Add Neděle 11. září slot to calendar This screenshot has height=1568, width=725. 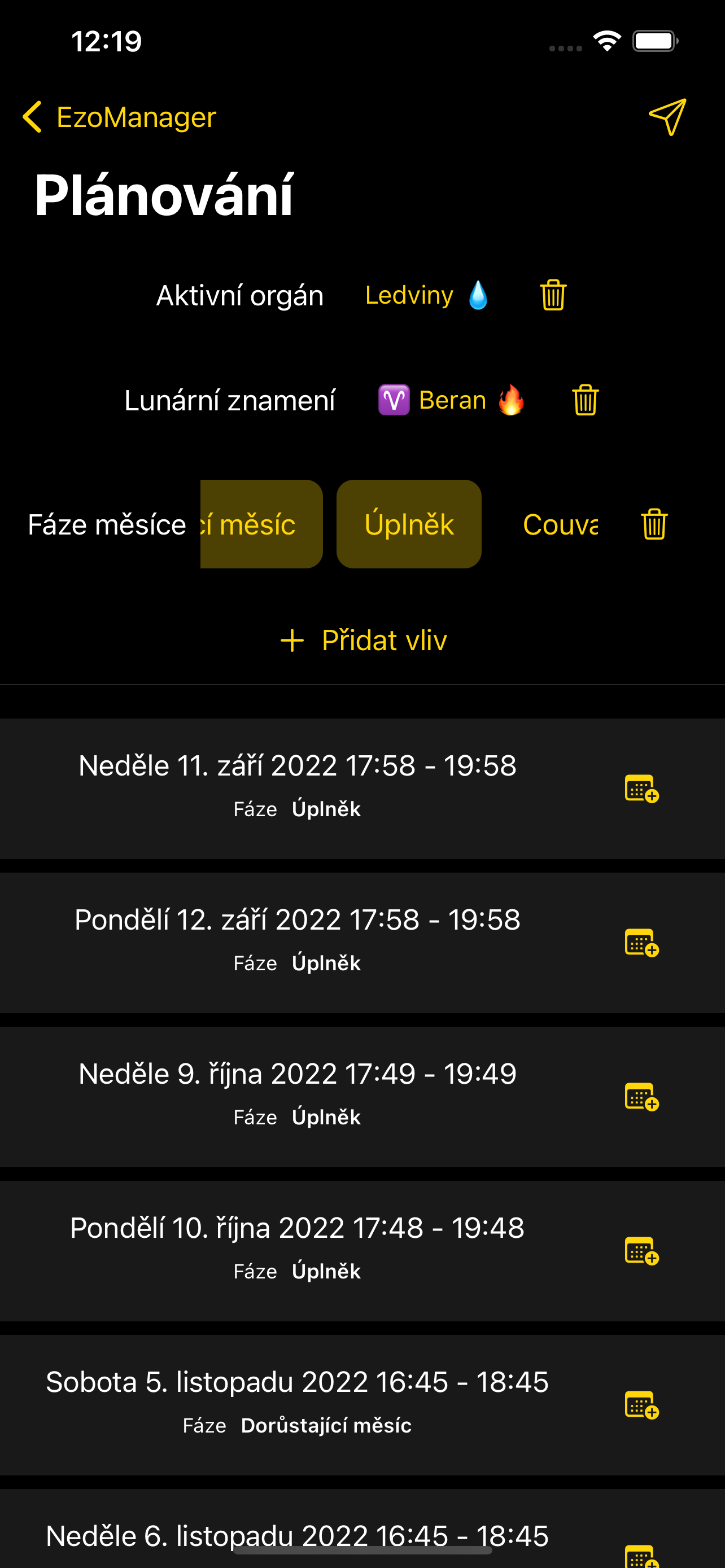point(641,789)
